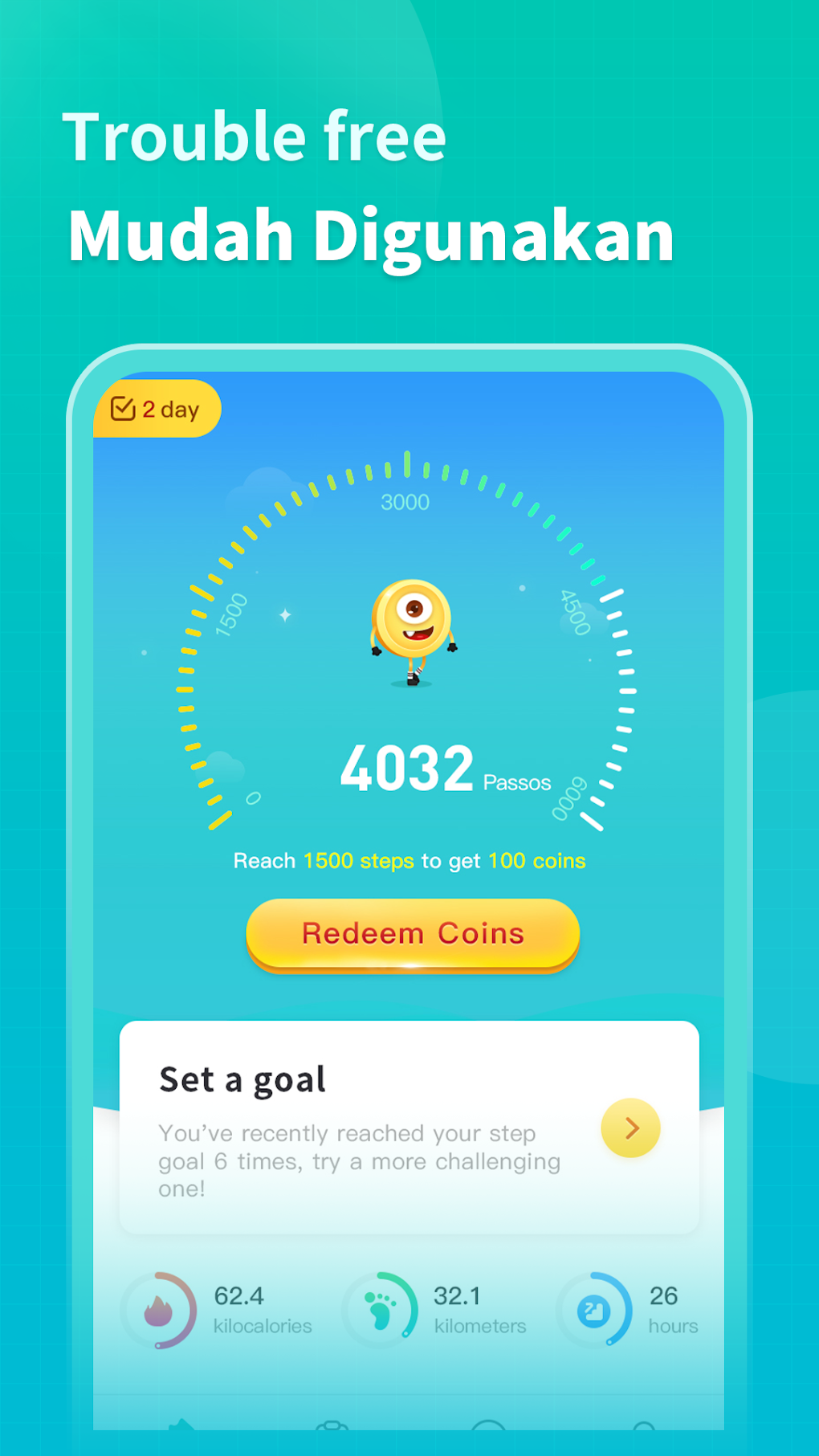Image resolution: width=819 pixels, height=1456 pixels.
Task: Tap the 2 day streak badge
Action: point(157,408)
